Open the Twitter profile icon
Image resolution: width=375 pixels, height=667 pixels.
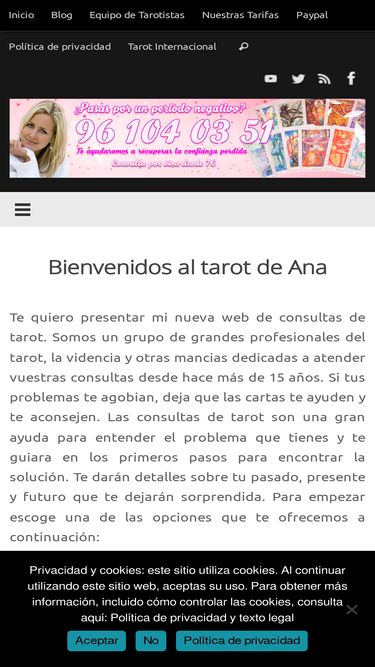pyautogui.click(x=298, y=79)
